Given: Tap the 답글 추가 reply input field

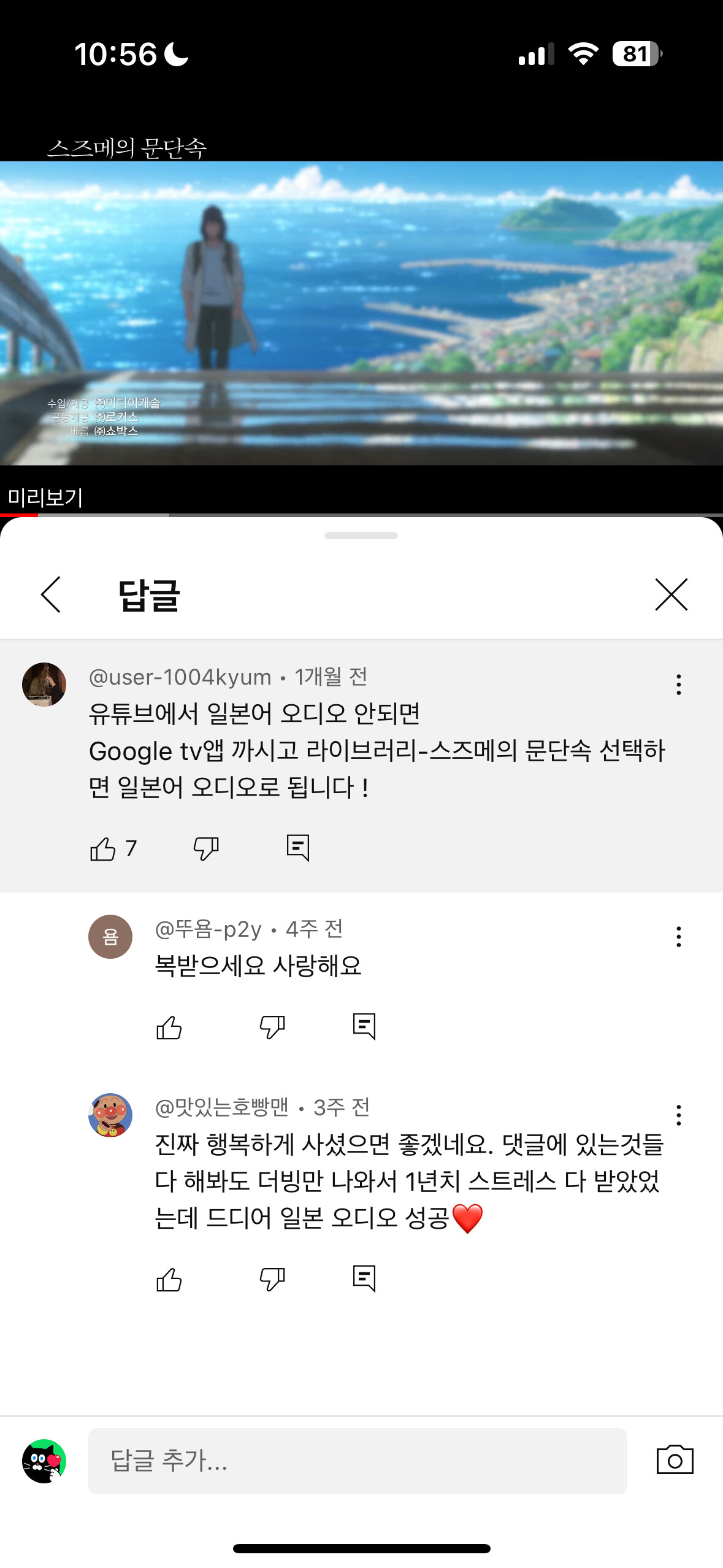Looking at the screenshot, I should click(358, 1461).
